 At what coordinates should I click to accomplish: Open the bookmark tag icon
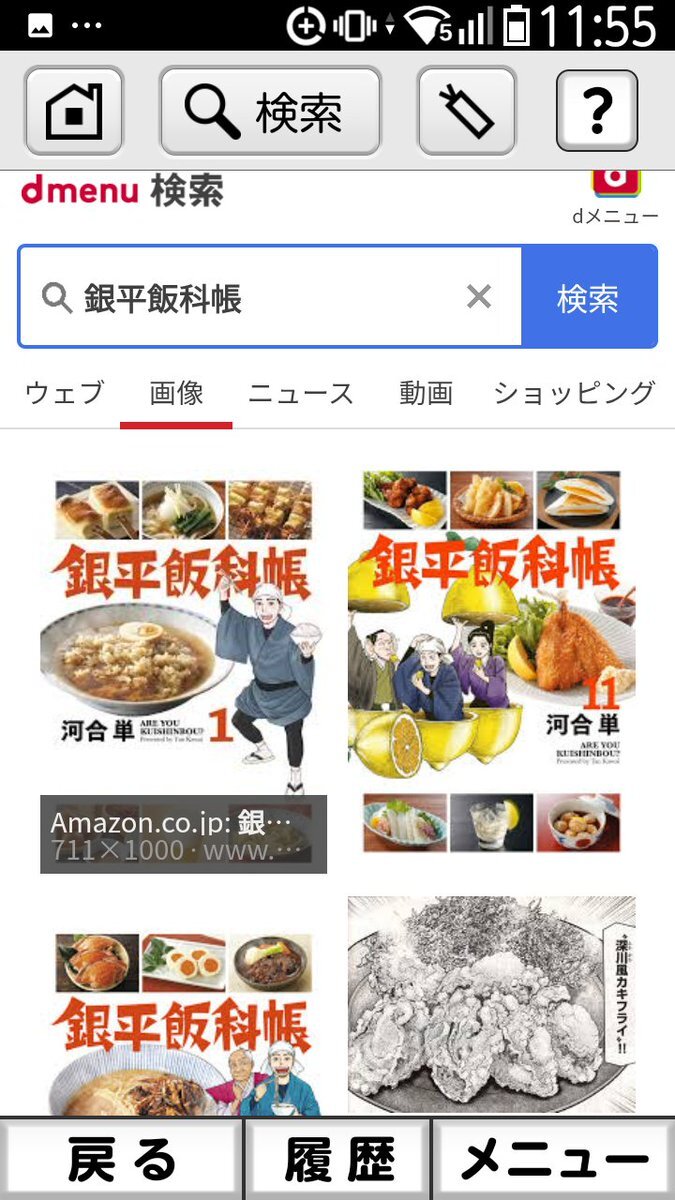466,111
